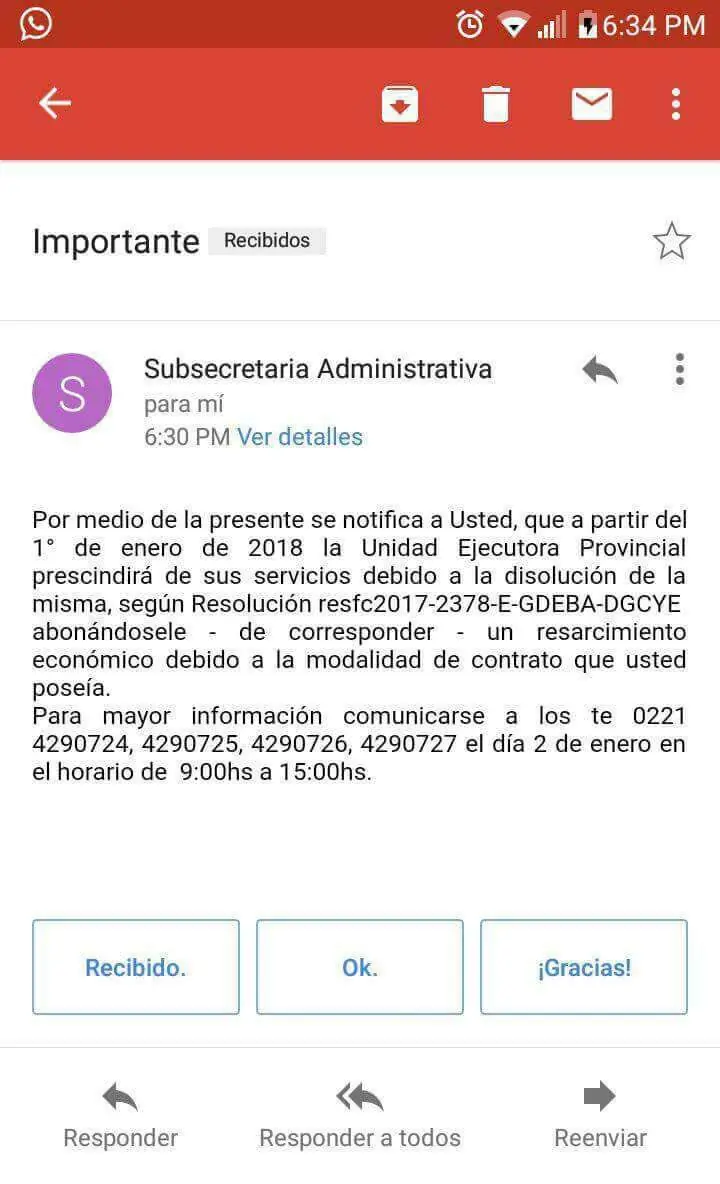Viewport: 720px width, 1184px height.
Task: Tap the back arrow to return to inbox
Action: coord(55,103)
